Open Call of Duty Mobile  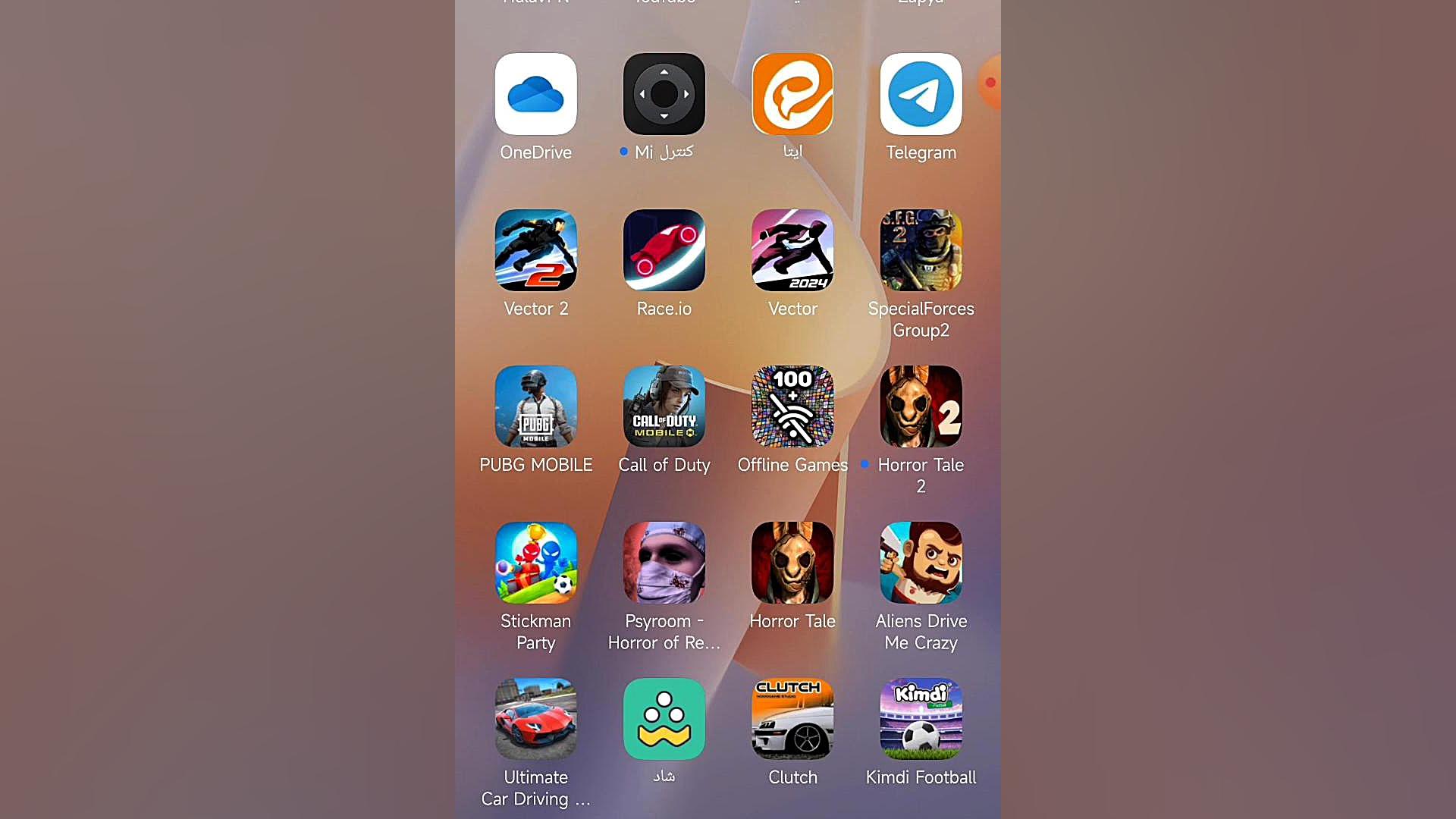pyautogui.click(x=664, y=406)
